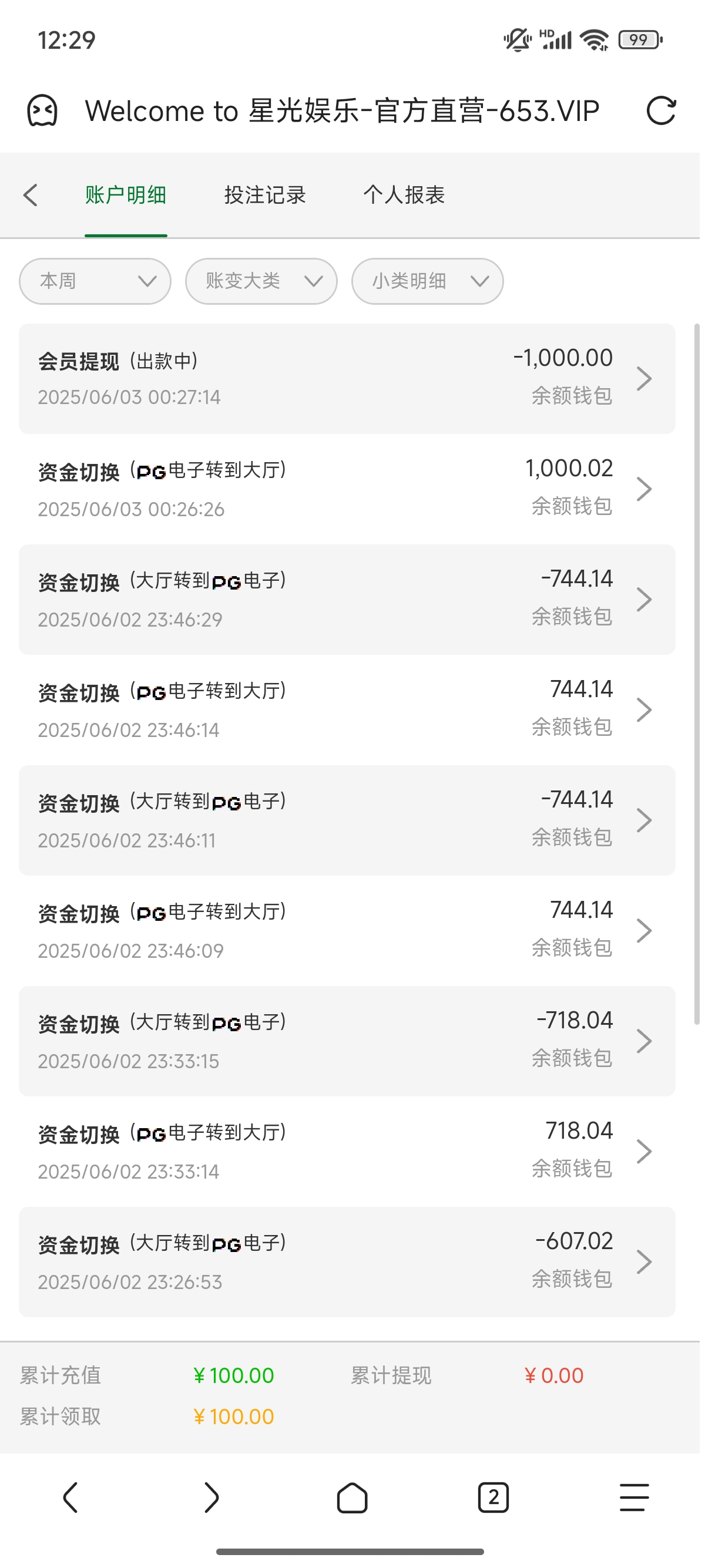Open the 会员提现 -1,000.00 record

click(x=347, y=379)
